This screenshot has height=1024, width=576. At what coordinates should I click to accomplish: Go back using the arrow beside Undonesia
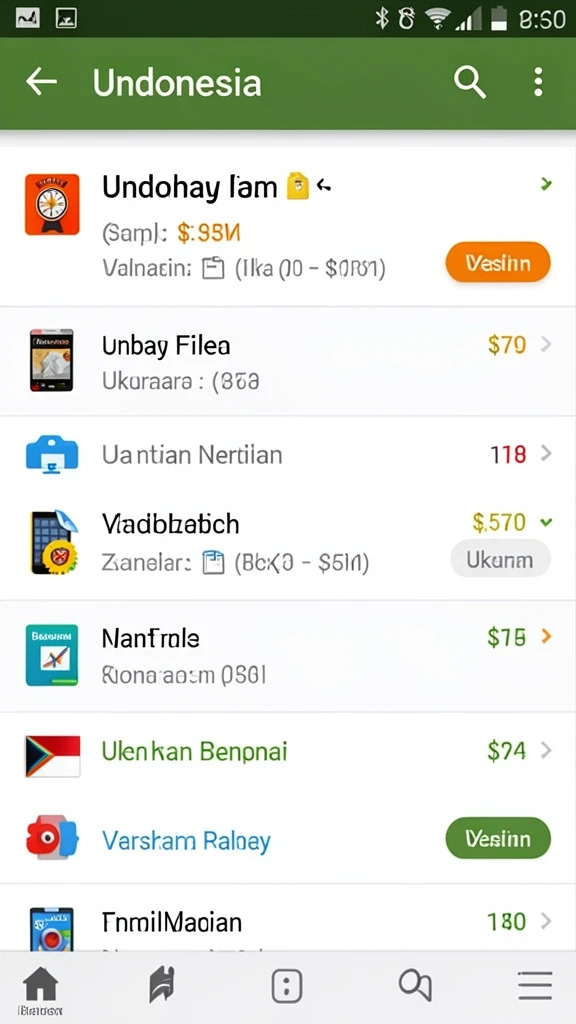[x=41, y=82]
